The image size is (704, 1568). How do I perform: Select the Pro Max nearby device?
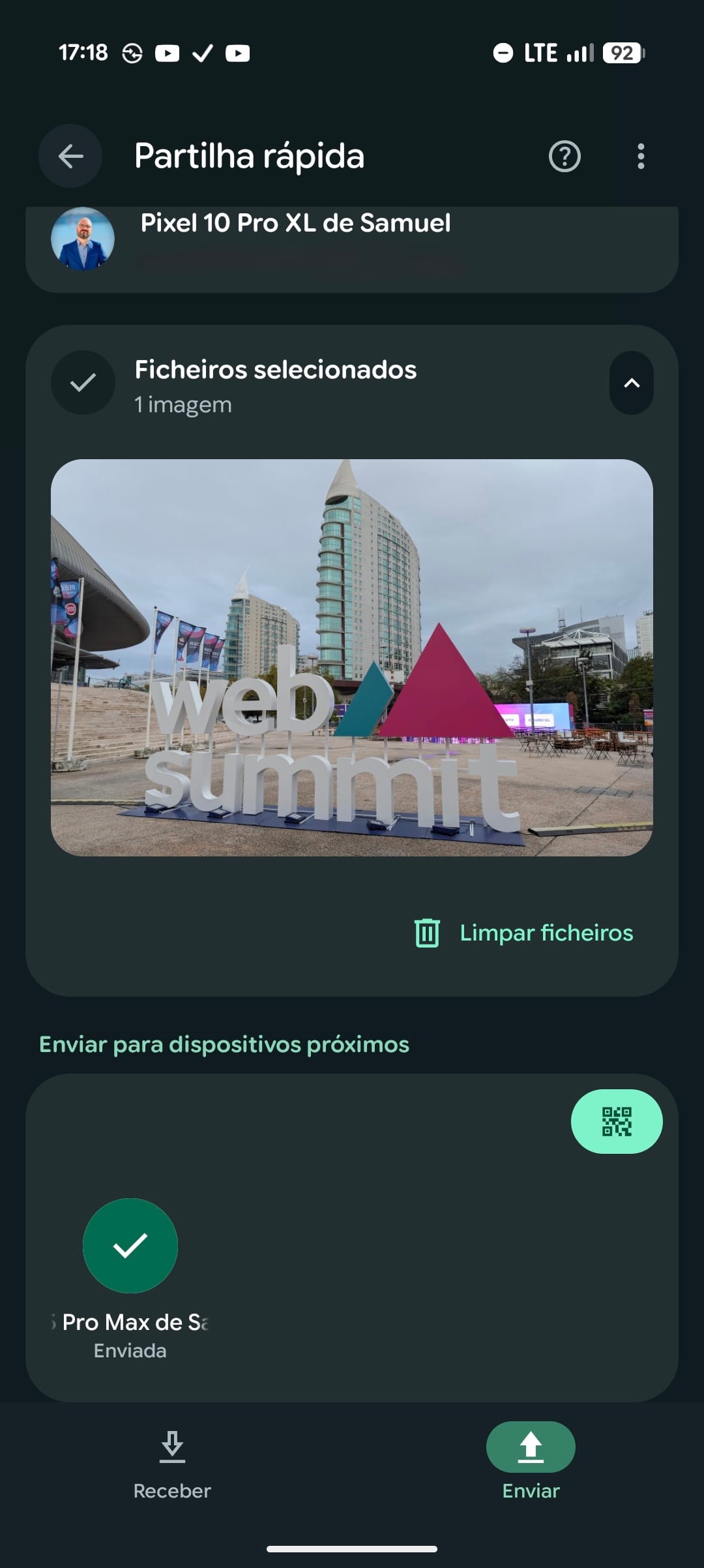(x=130, y=1246)
